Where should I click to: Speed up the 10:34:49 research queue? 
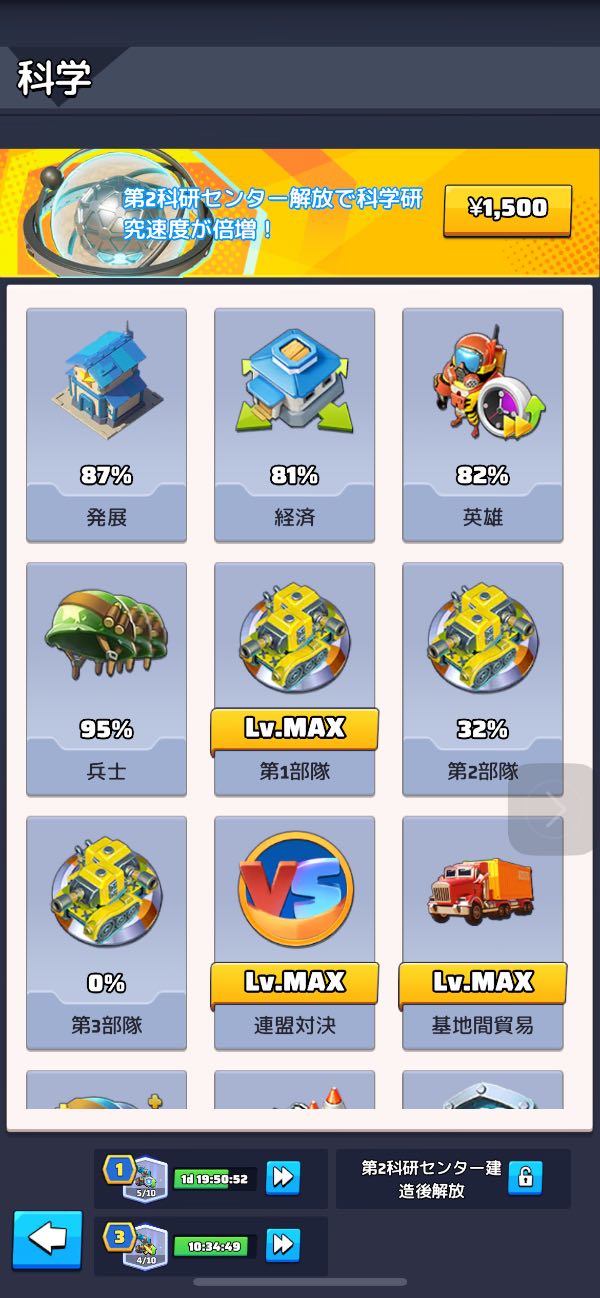pyautogui.click(x=284, y=1244)
